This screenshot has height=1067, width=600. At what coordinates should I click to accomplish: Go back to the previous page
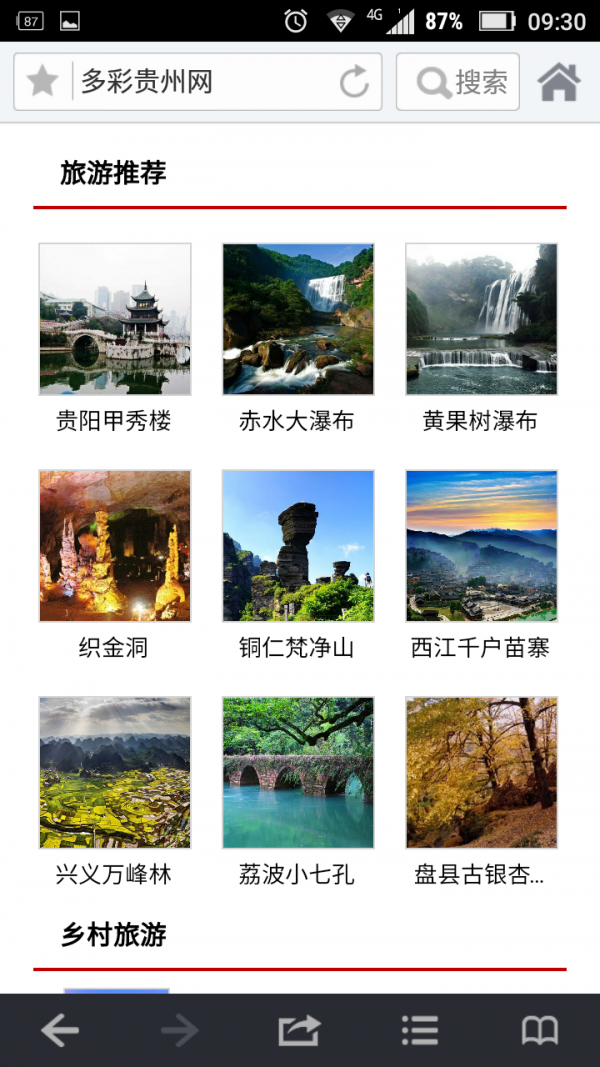tap(60, 1030)
